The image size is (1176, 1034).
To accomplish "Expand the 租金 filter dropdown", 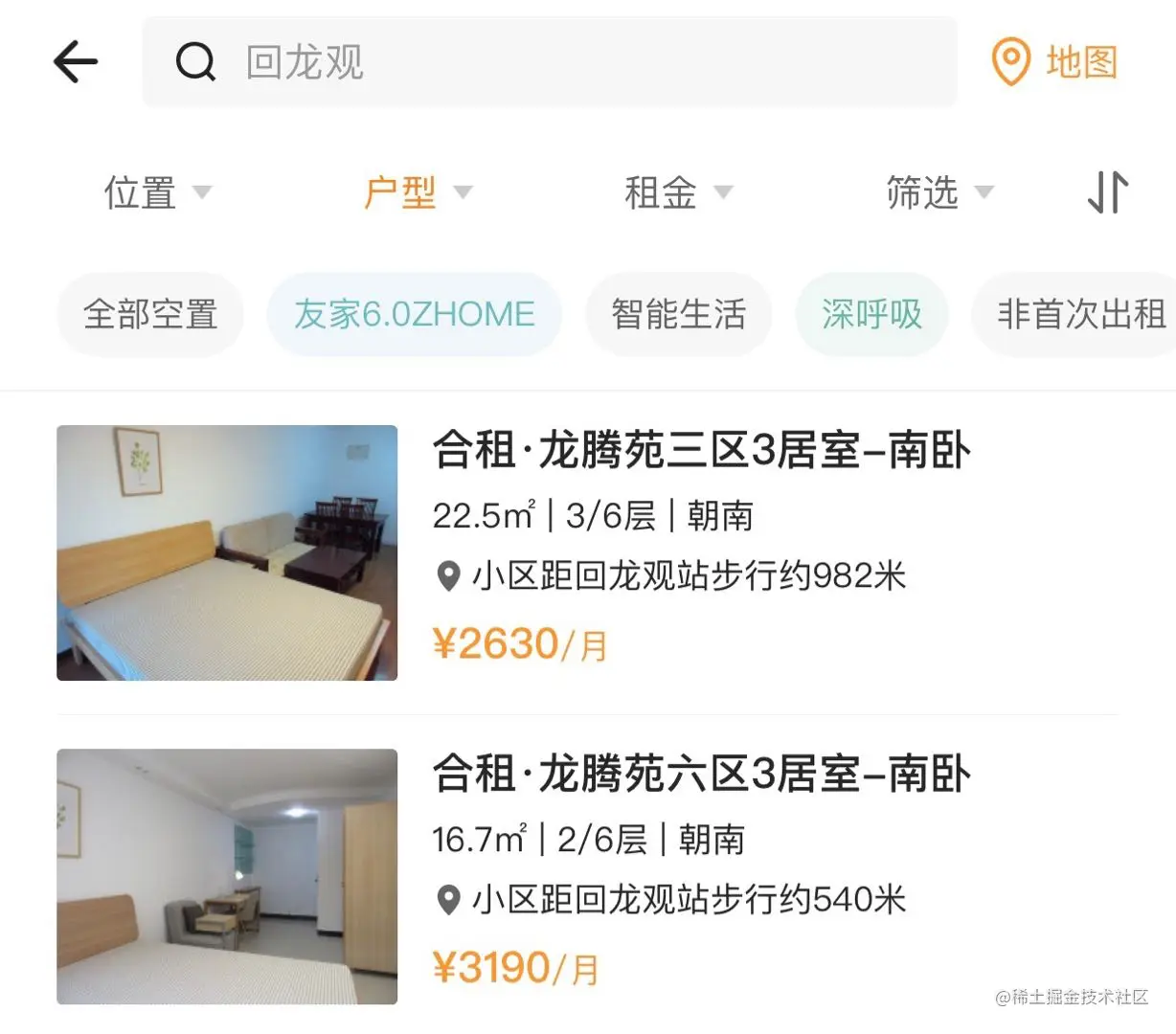I will (x=678, y=192).
